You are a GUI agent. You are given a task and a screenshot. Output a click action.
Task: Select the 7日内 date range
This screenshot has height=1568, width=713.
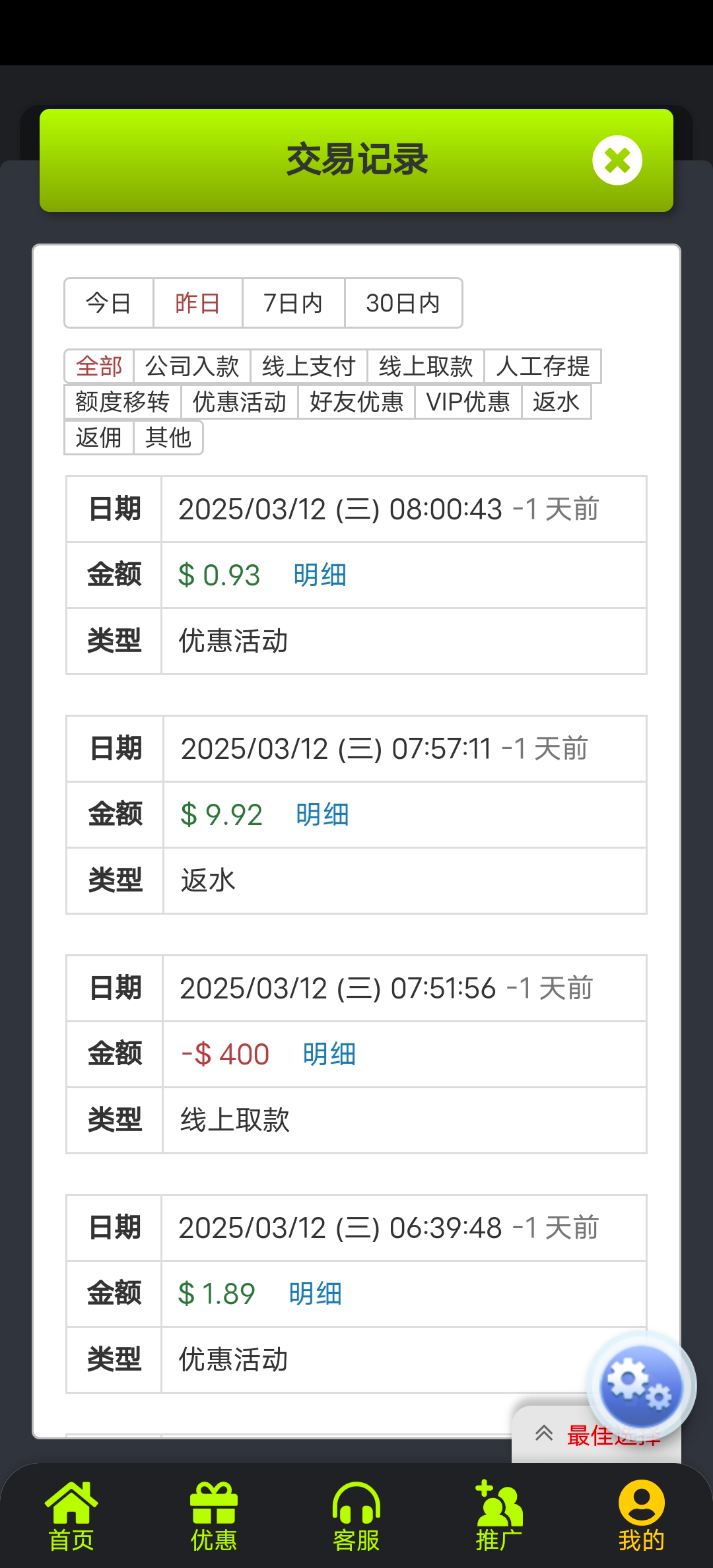pos(293,303)
